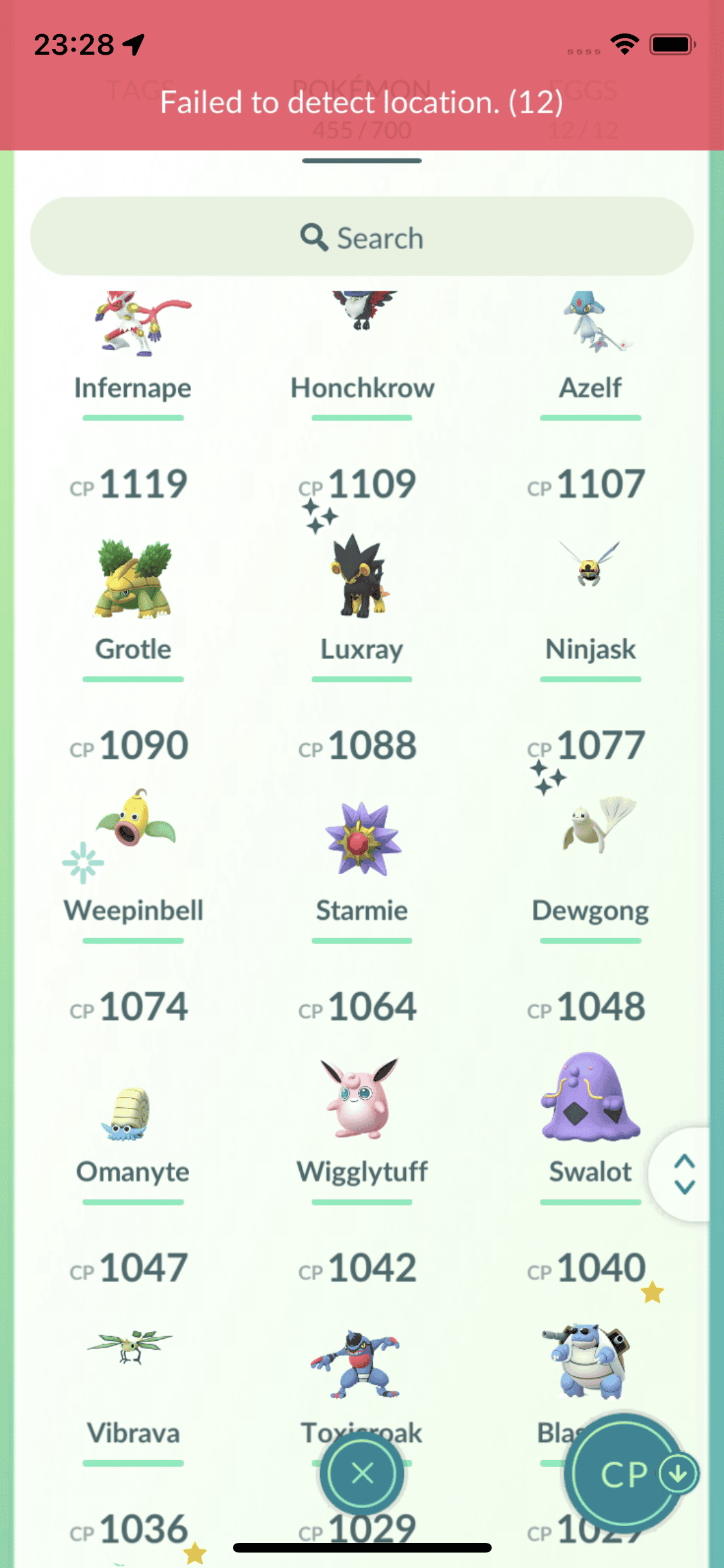Tap the fast scroll handle arrows
This screenshot has width=724, height=1568.
click(x=684, y=1174)
